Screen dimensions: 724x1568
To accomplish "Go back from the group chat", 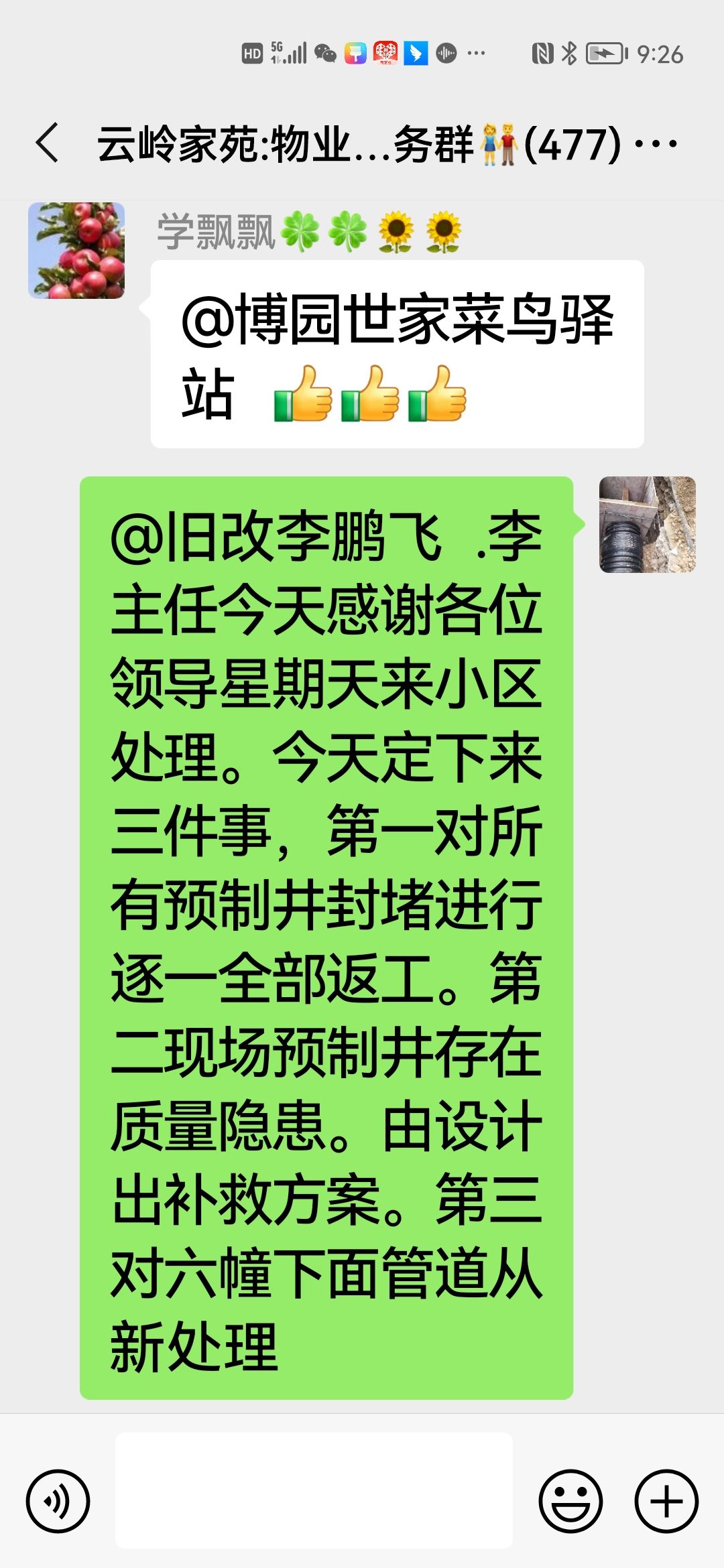I will click(47, 143).
